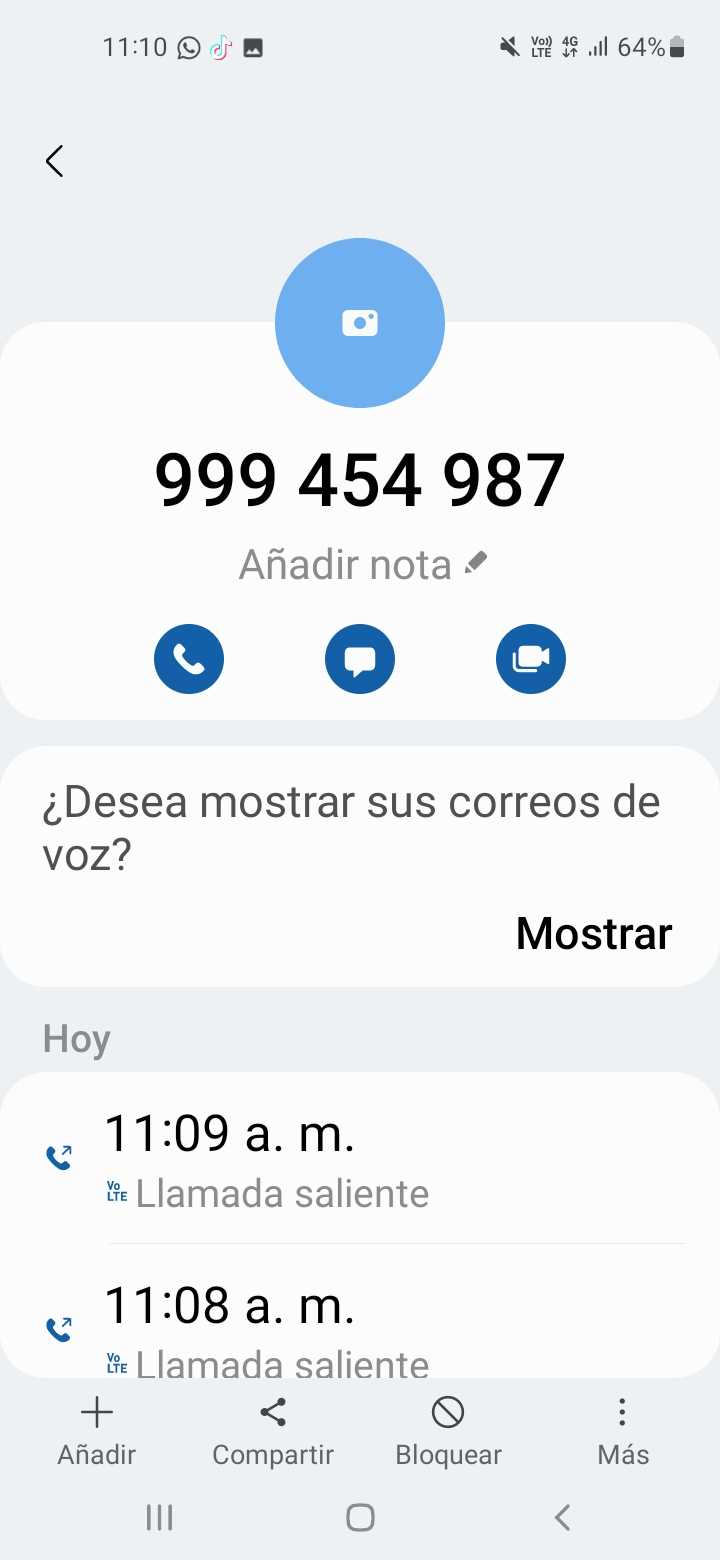Open the 11:09 a. m. outgoing call
Viewport: 720px width, 1560px height.
pos(360,1160)
